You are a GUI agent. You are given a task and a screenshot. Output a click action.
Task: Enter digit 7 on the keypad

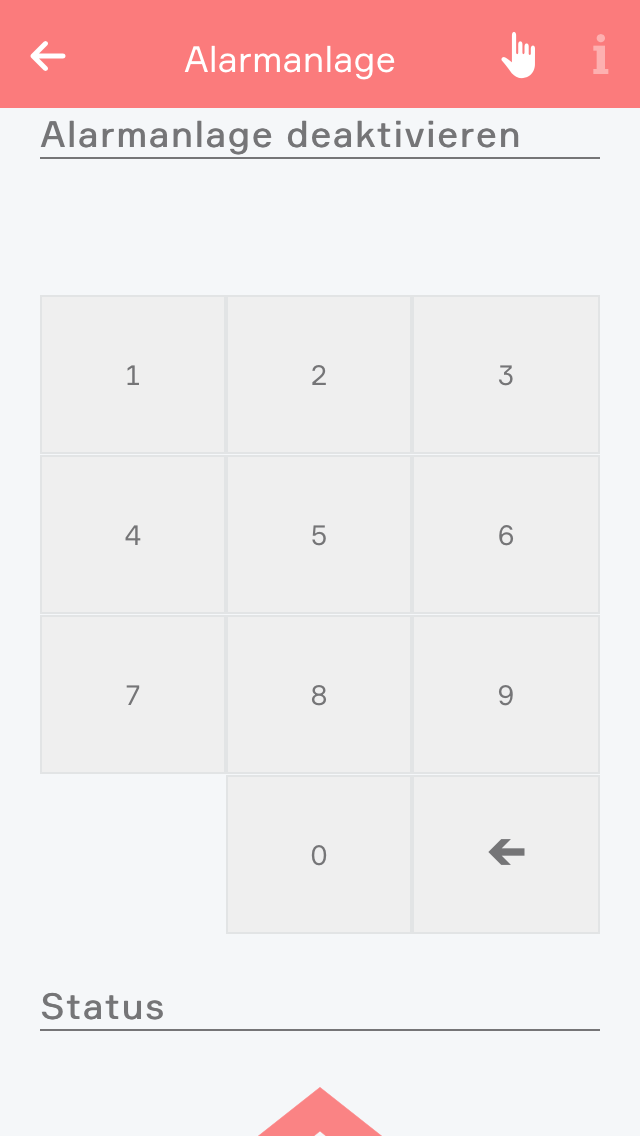(133, 695)
